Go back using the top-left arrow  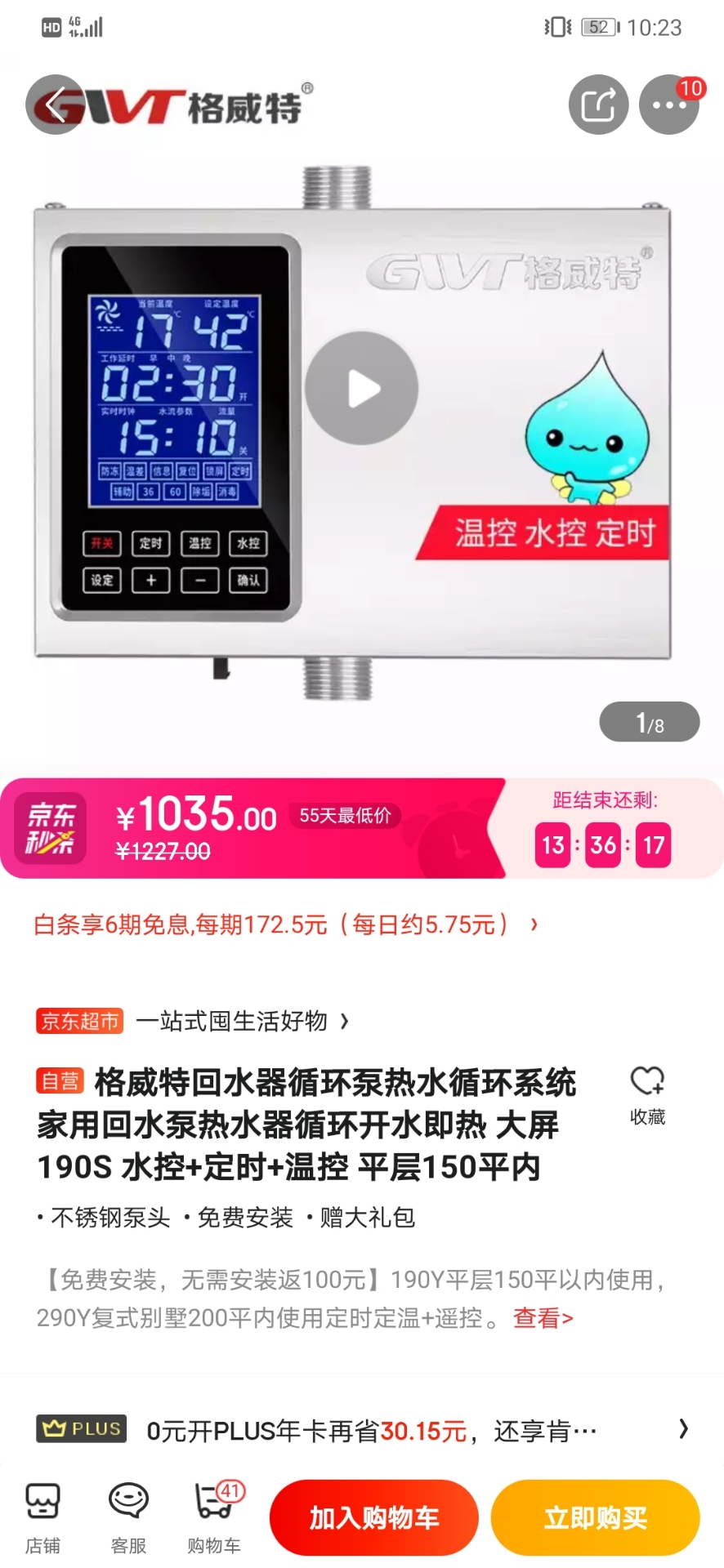click(x=55, y=105)
